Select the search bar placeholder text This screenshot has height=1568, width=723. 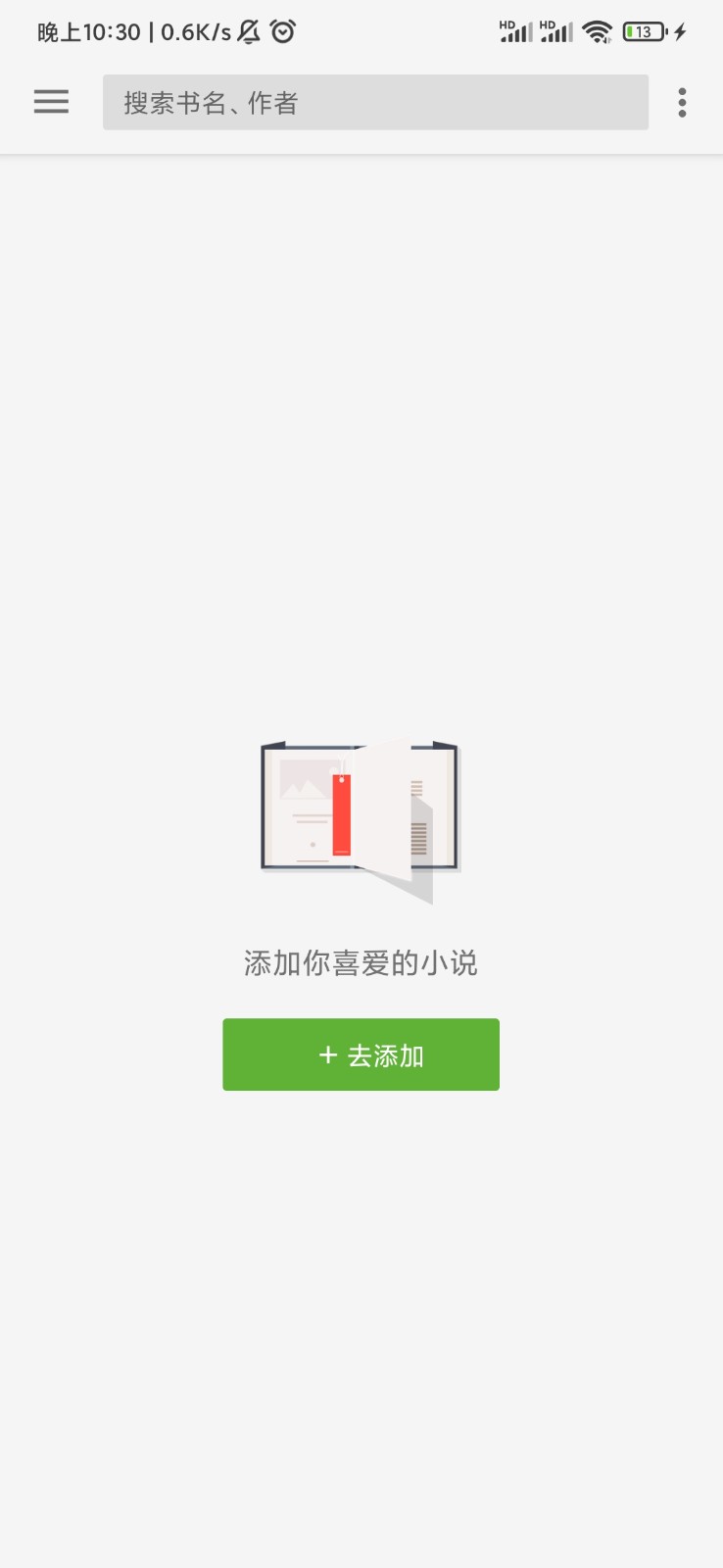(x=212, y=102)
